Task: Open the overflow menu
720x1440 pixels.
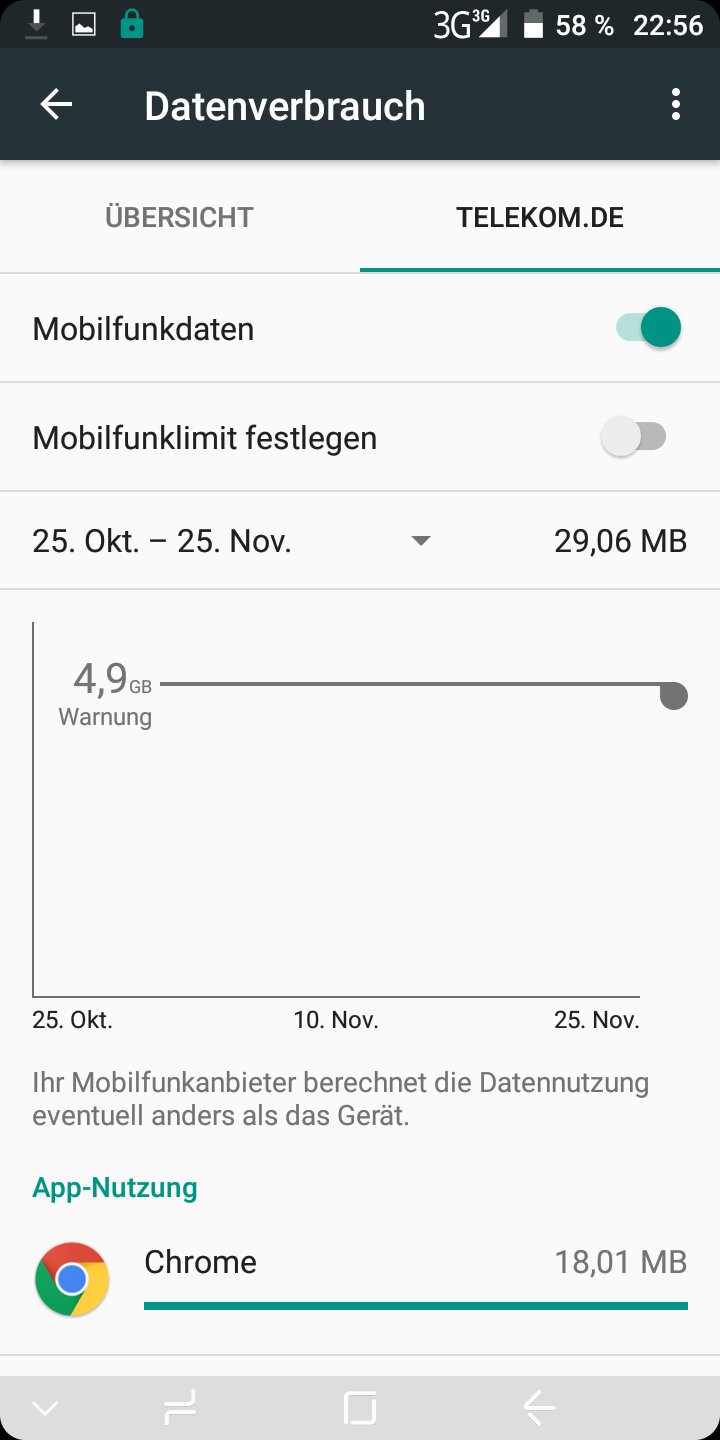Action: point(676,105)
